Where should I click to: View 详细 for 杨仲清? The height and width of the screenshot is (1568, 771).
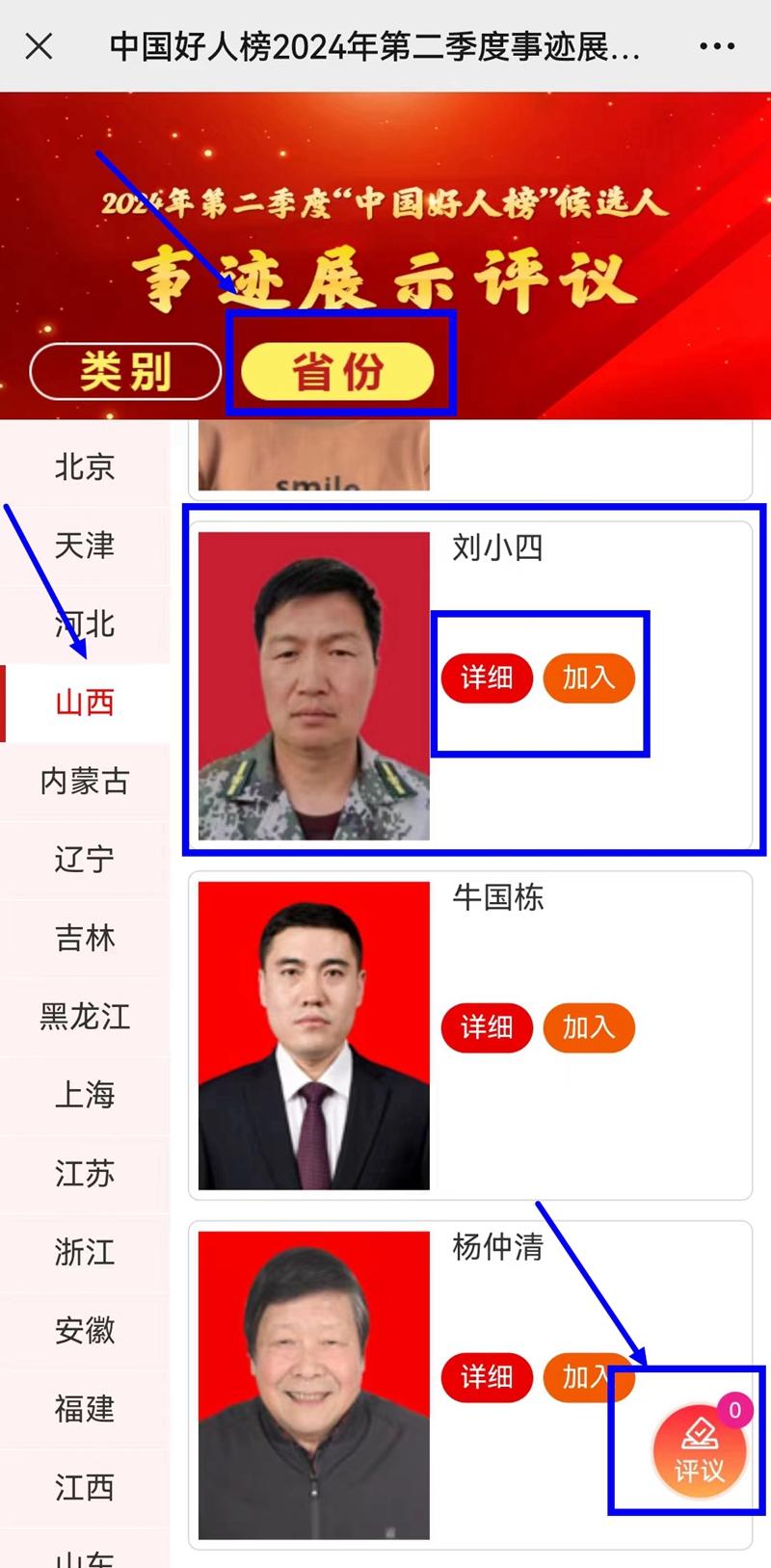tap(487, 1377)
